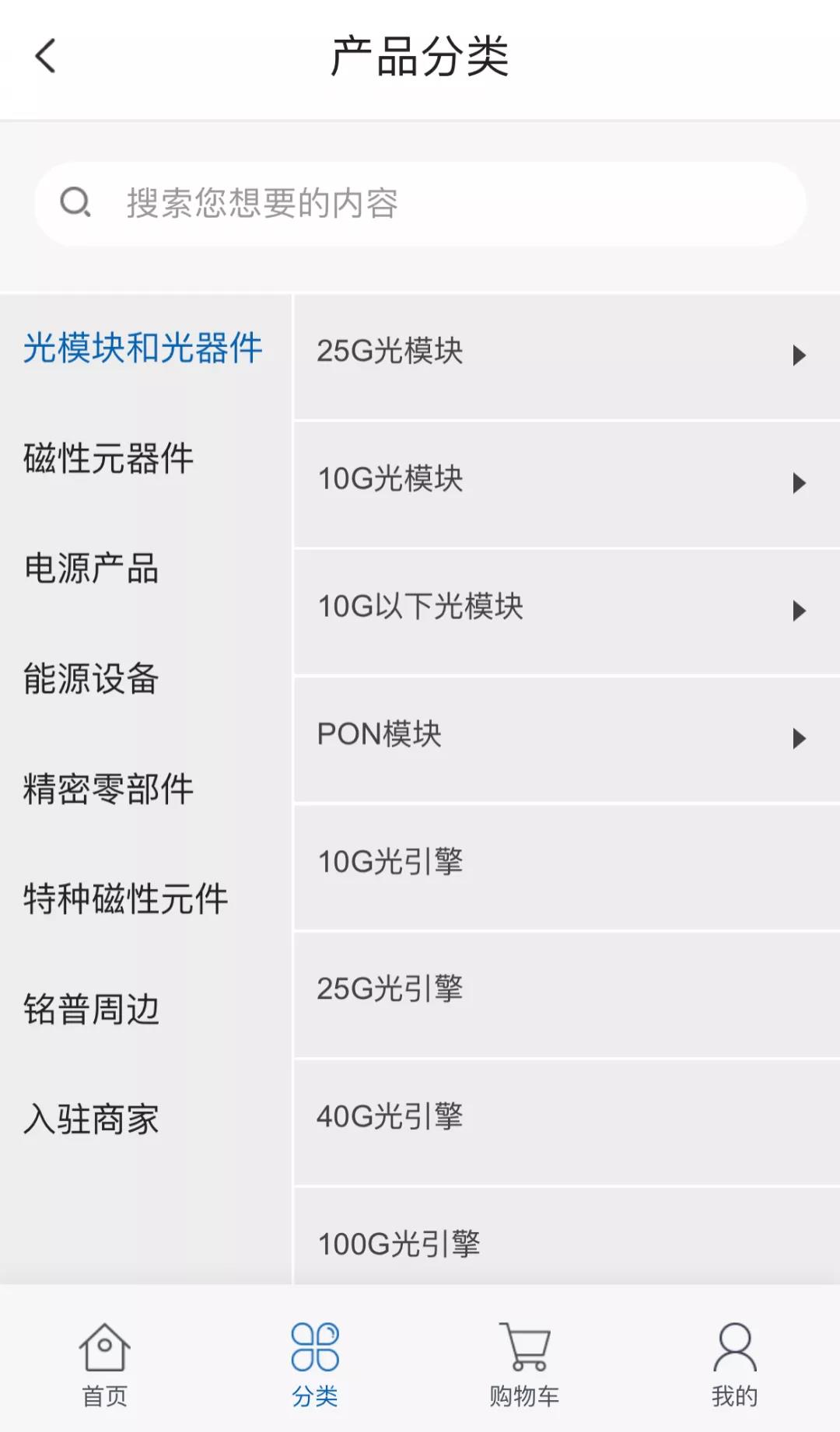This screenshot has height=1432, width=840.
Task: Switch to 特种磁性元件 category
Action: [126, 899]
